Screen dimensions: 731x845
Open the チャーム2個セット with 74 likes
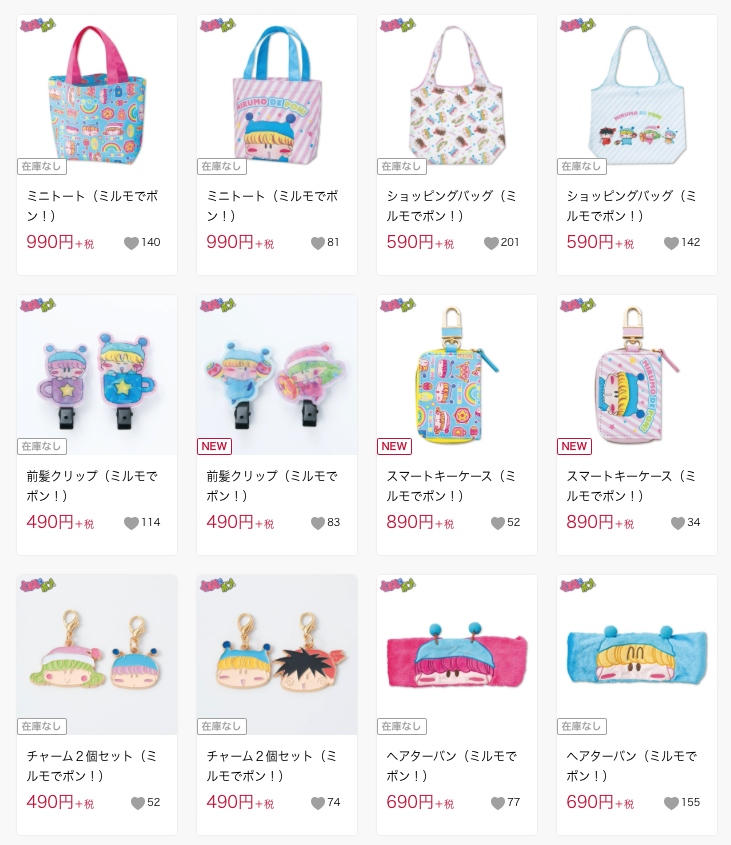pos(277,657)
